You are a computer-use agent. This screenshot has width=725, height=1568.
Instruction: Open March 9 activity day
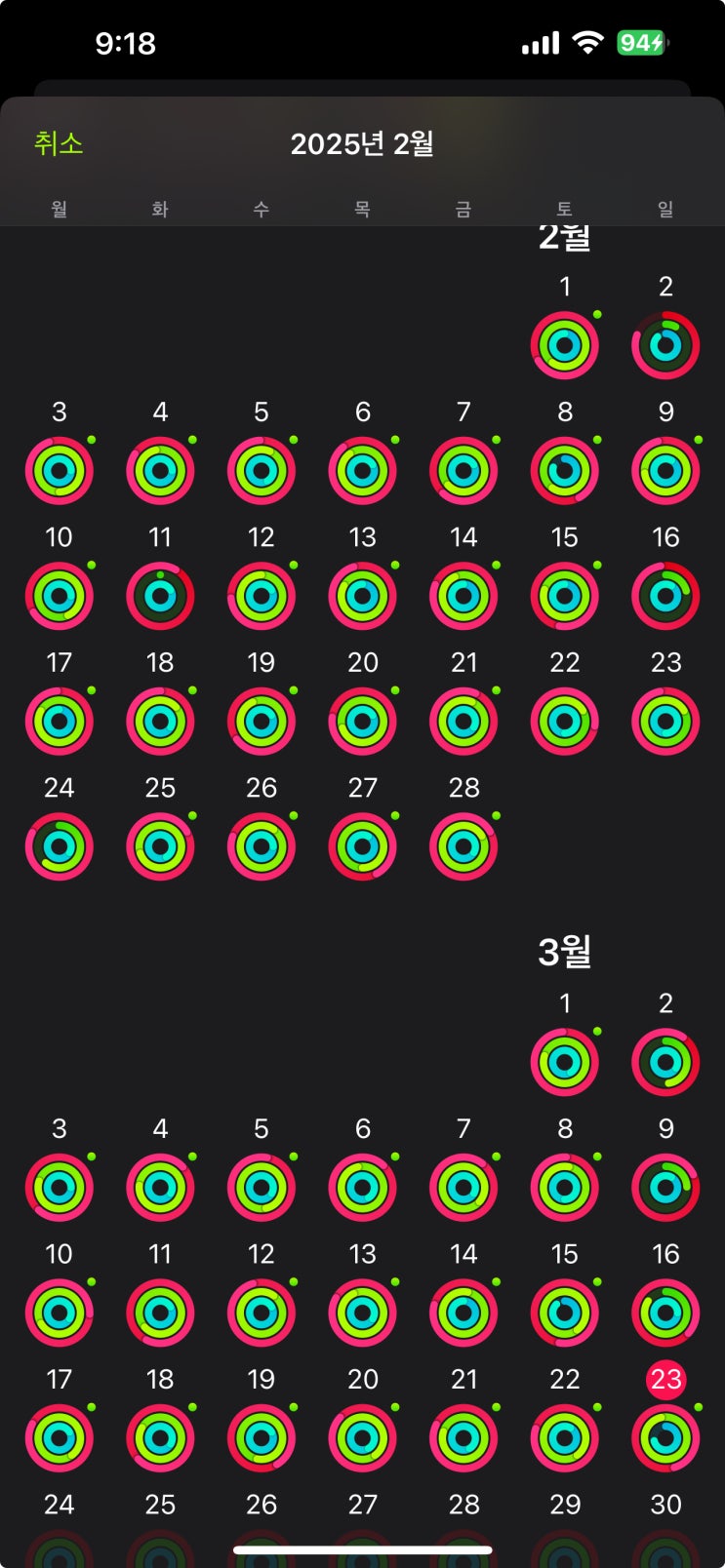tap(665, 1188)
